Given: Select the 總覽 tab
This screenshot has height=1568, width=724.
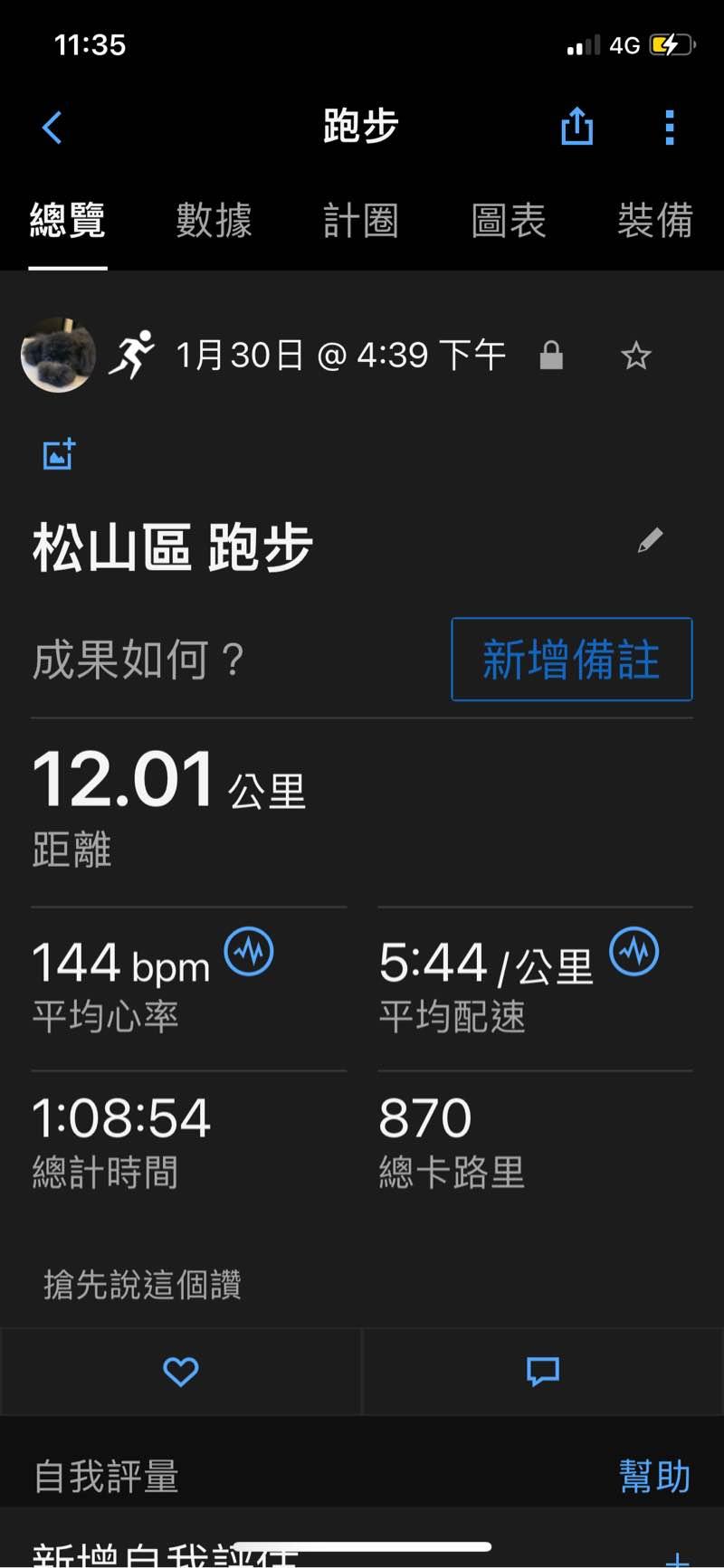Looking at the screenshot, I should click(68, 221).
